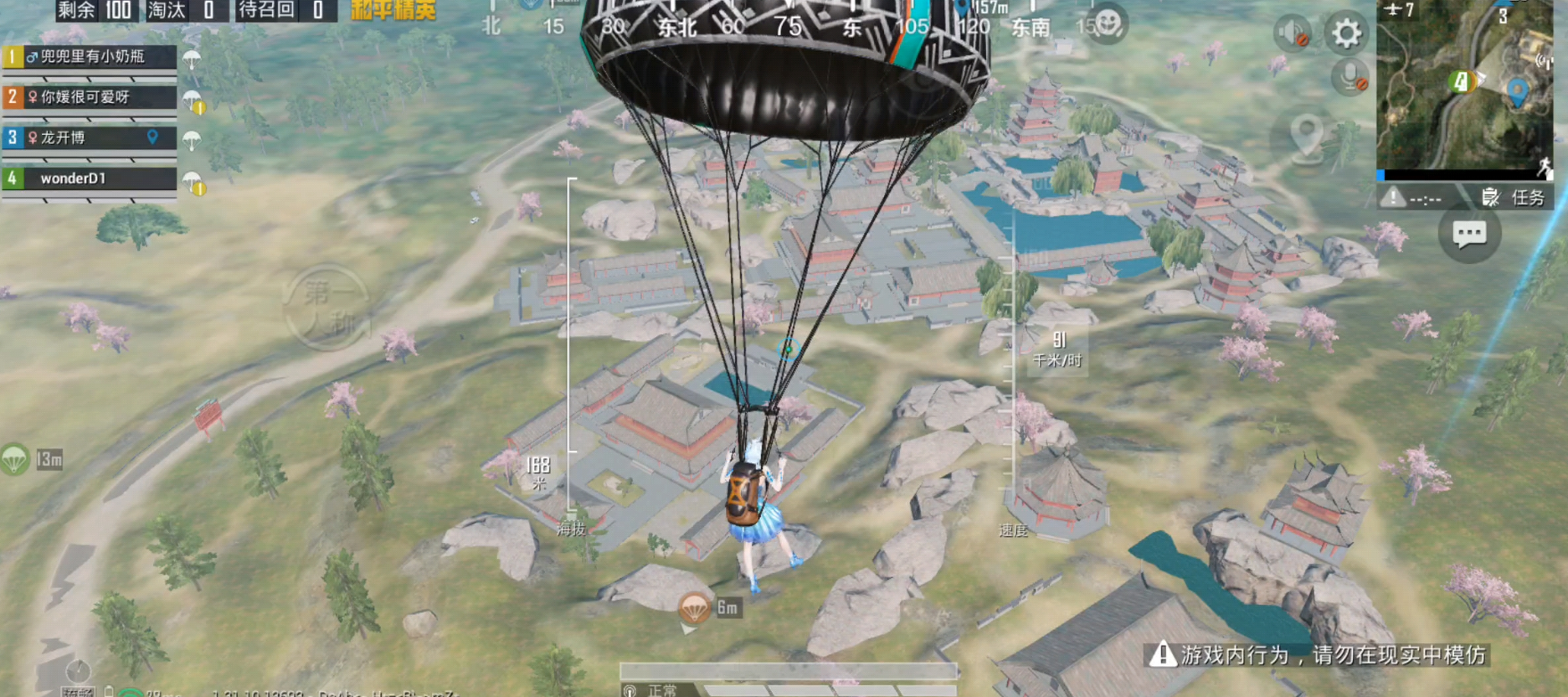
Task: Toggle the speaker voice icon
Action: (x=1292, y=34)
